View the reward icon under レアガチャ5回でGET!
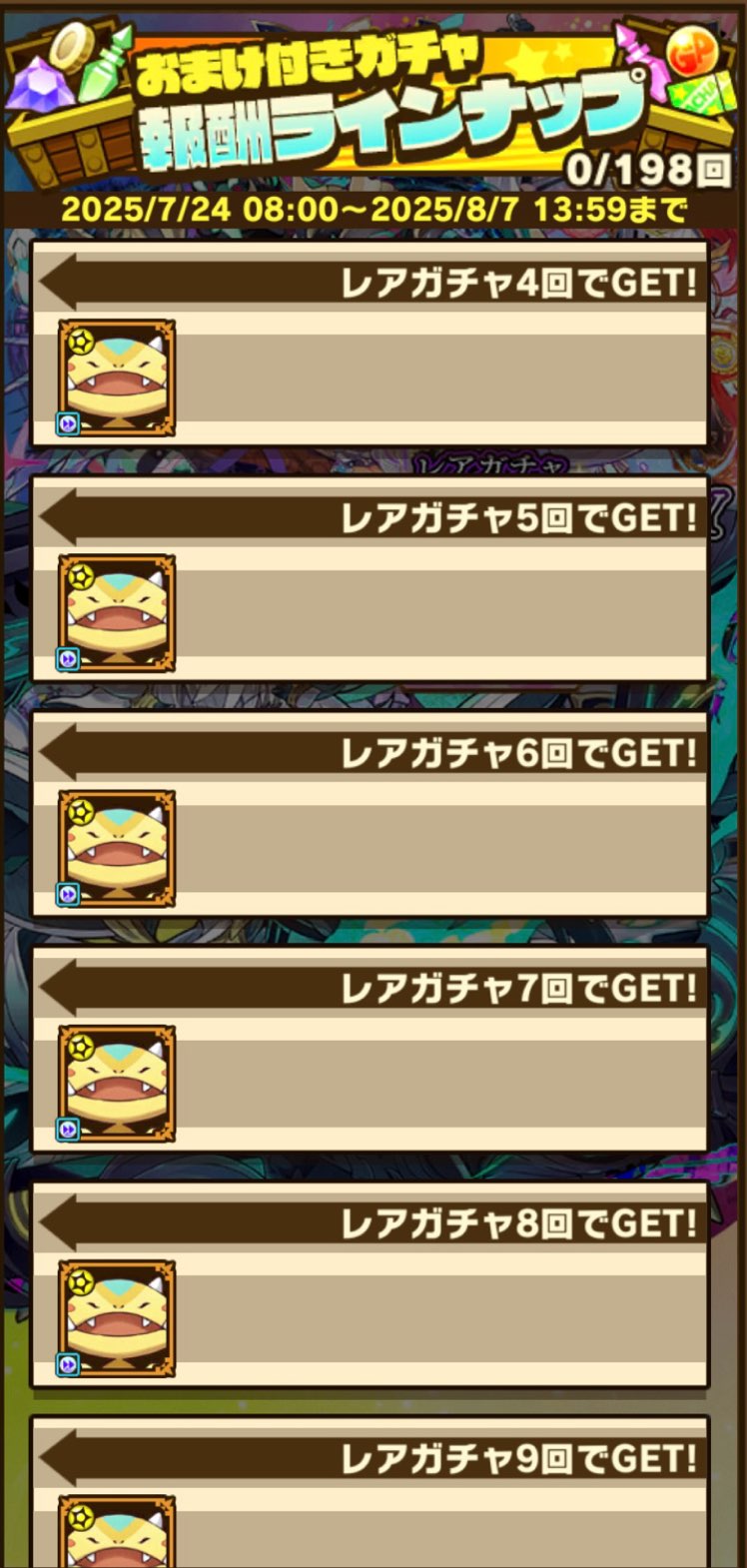747x1568 pixels. click(x=116, y=613)
